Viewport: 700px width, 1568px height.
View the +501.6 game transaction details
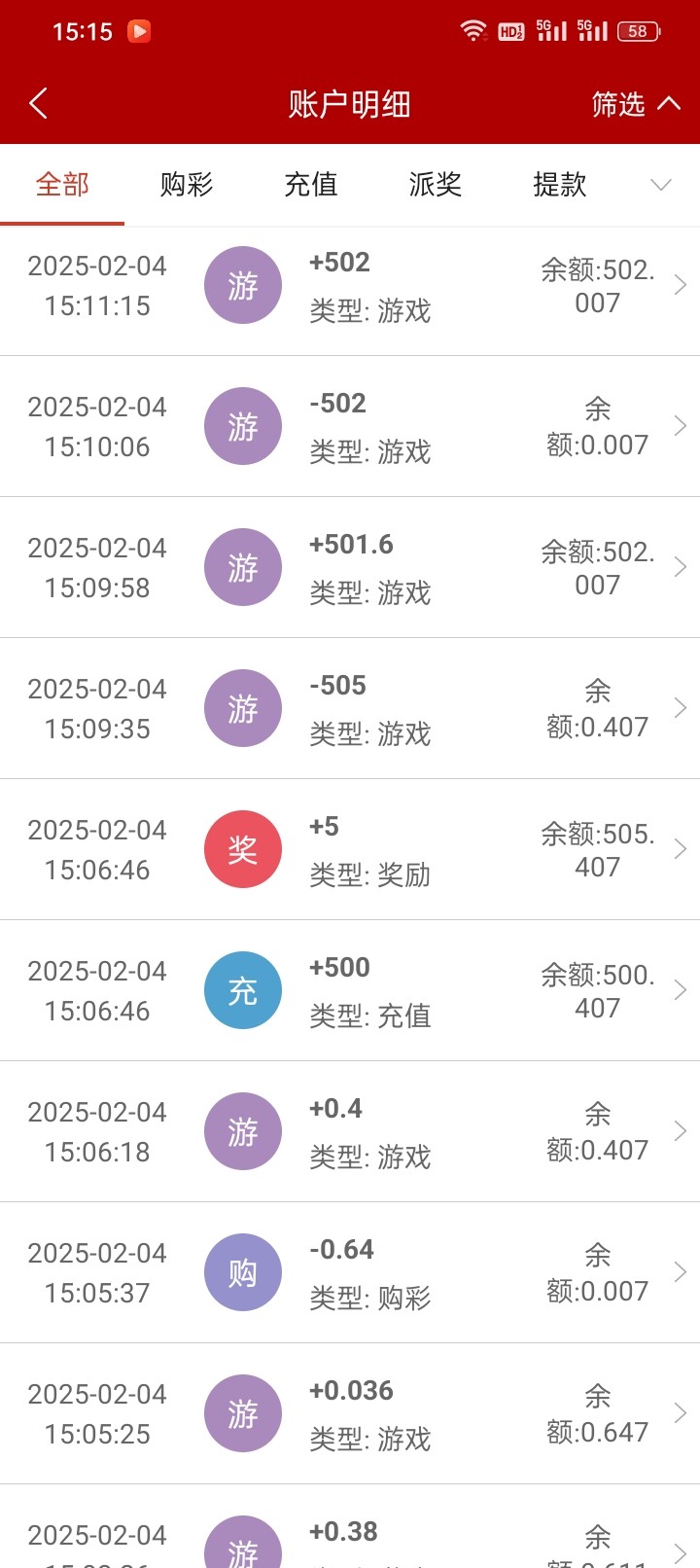pyautogui.click(x=350, y=567)
